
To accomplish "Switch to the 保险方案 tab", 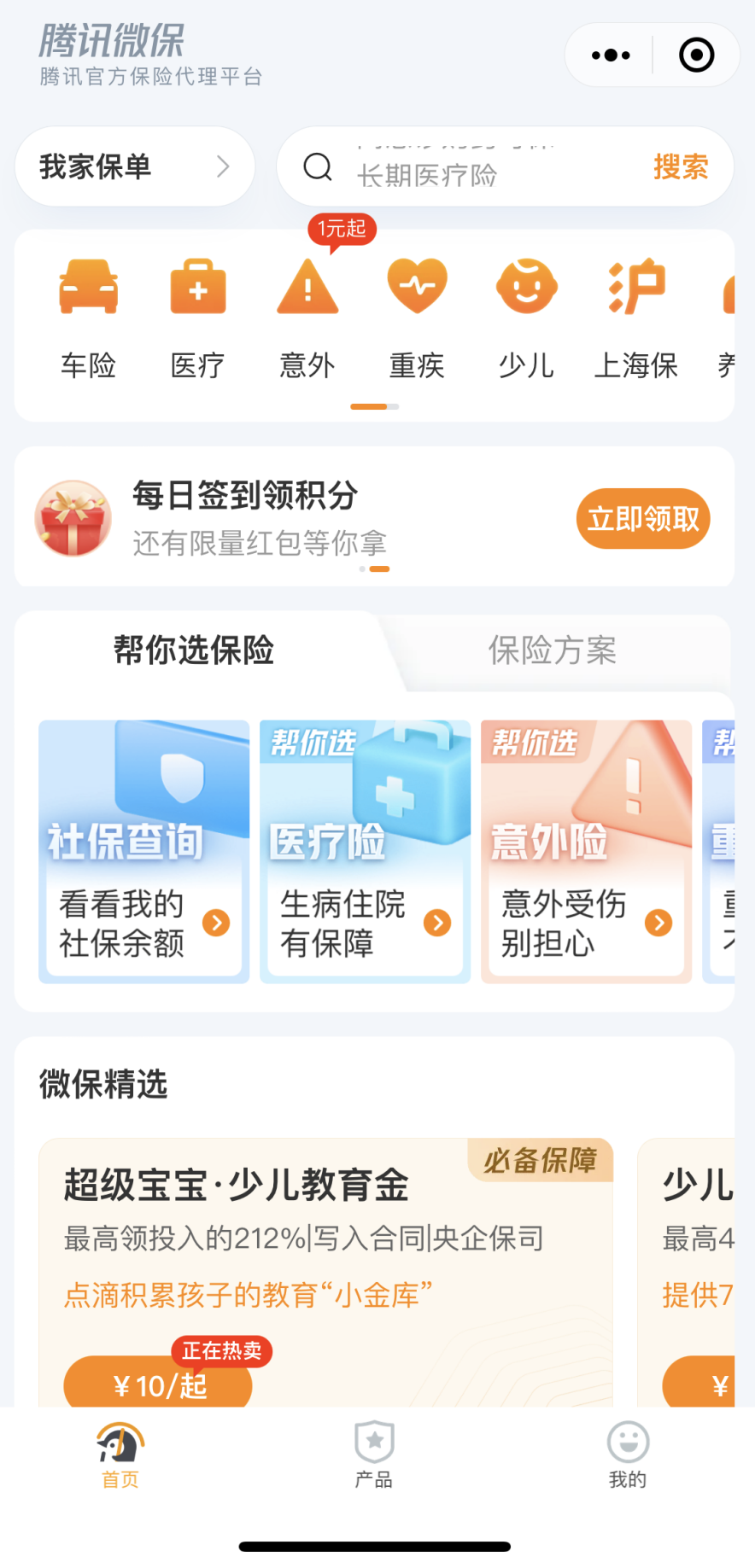I will (552, 650).
